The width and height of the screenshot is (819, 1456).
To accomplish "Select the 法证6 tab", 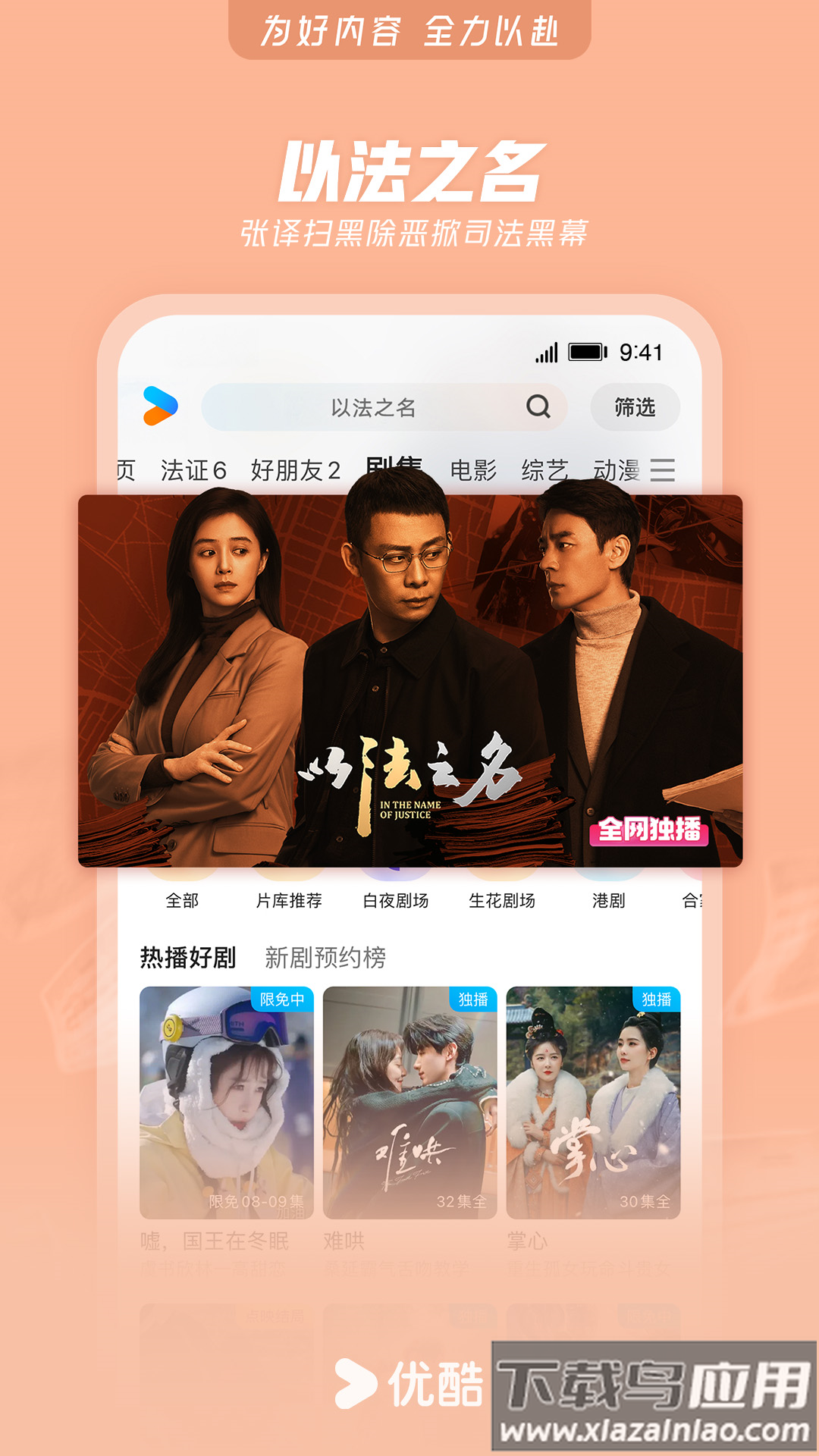I will point(193,470).
